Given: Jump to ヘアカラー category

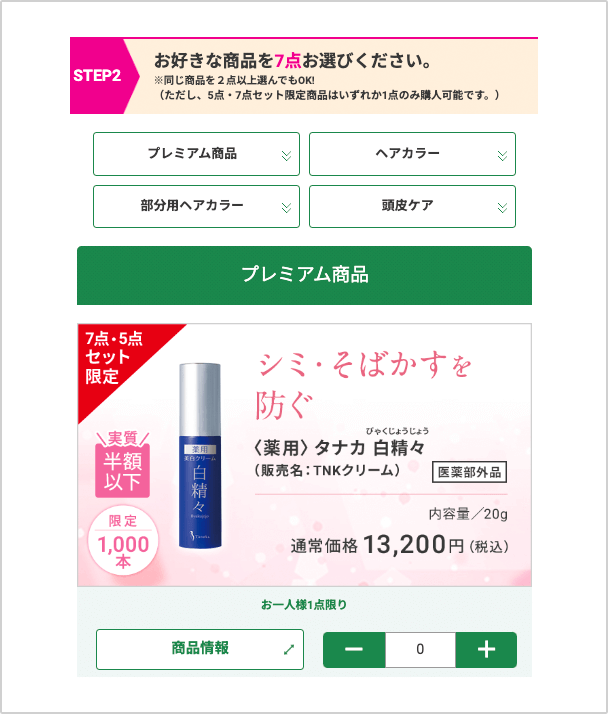Looking at the screenshot, I should [x=412, y=154].
